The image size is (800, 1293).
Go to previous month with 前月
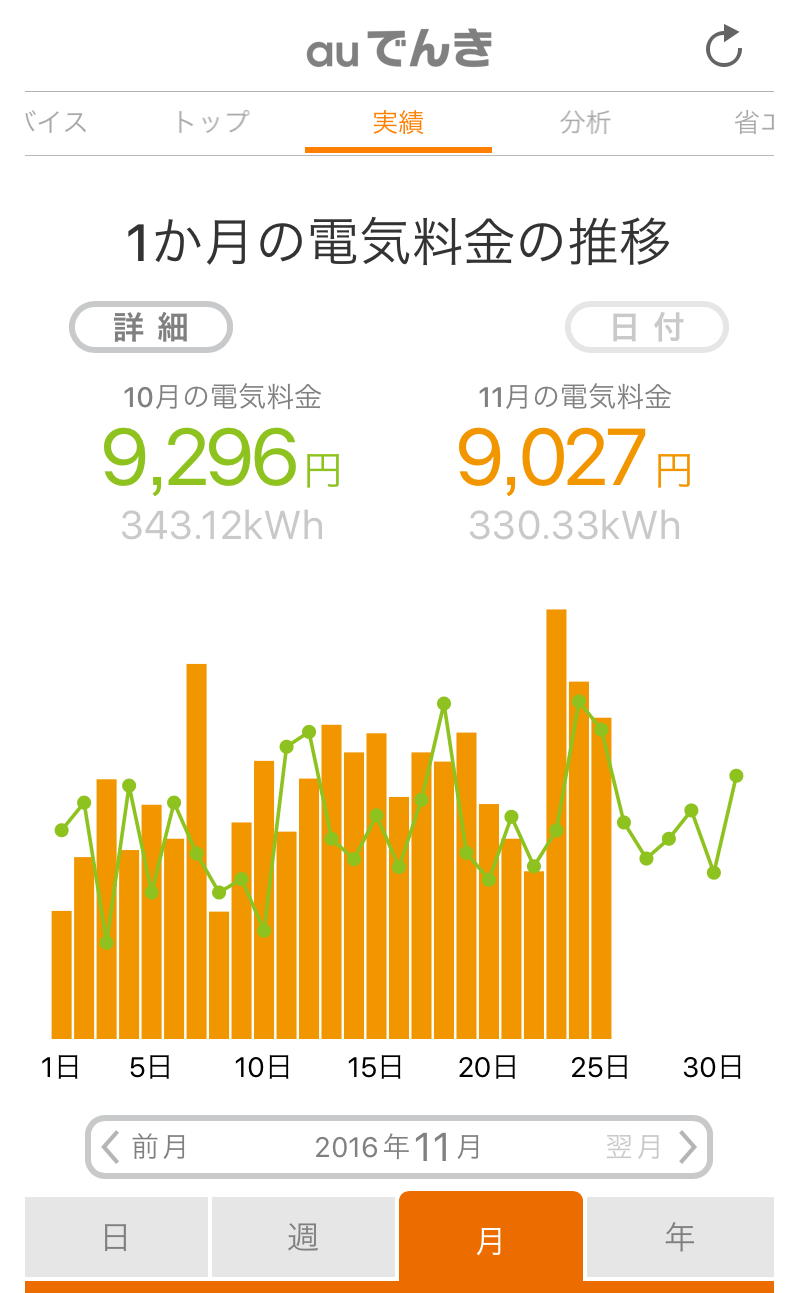coord(146,1146)
